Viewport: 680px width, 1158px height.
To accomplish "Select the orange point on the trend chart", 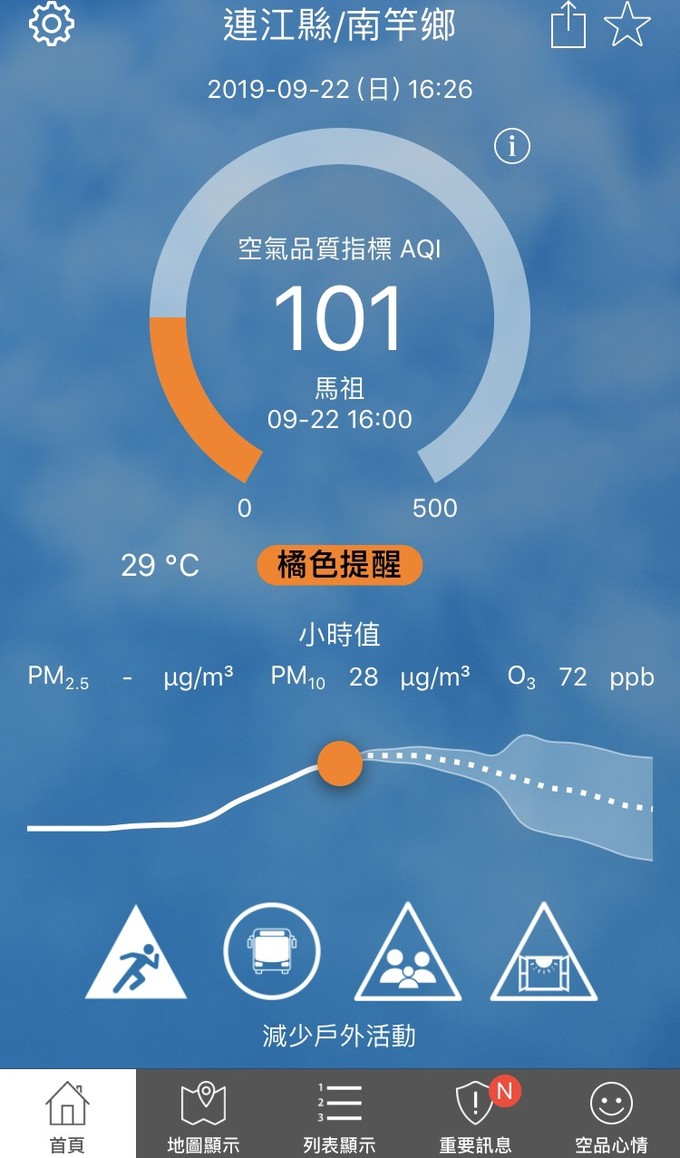I will 340,764.
